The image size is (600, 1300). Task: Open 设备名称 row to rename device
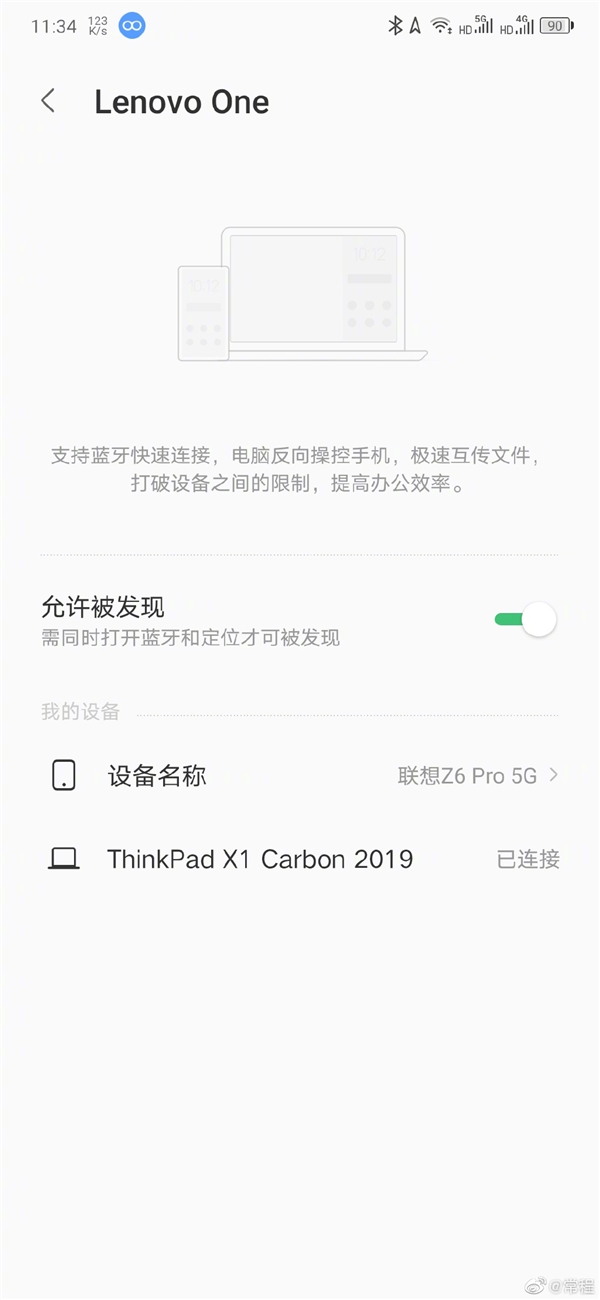(x=300, y=775)
